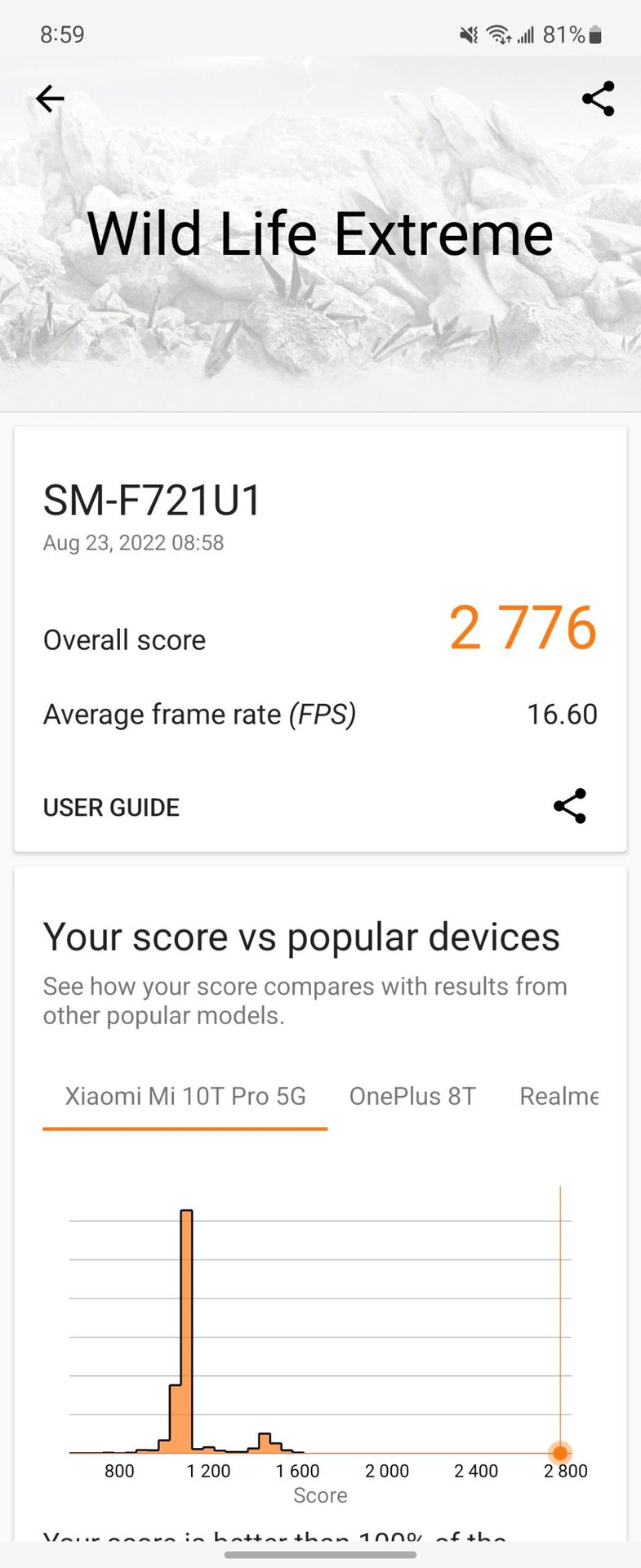This screenshot has height=1568, width=641.
Task: Select the Xiaomi Mi 10T Pro 5G tab
Action: 185,1096
